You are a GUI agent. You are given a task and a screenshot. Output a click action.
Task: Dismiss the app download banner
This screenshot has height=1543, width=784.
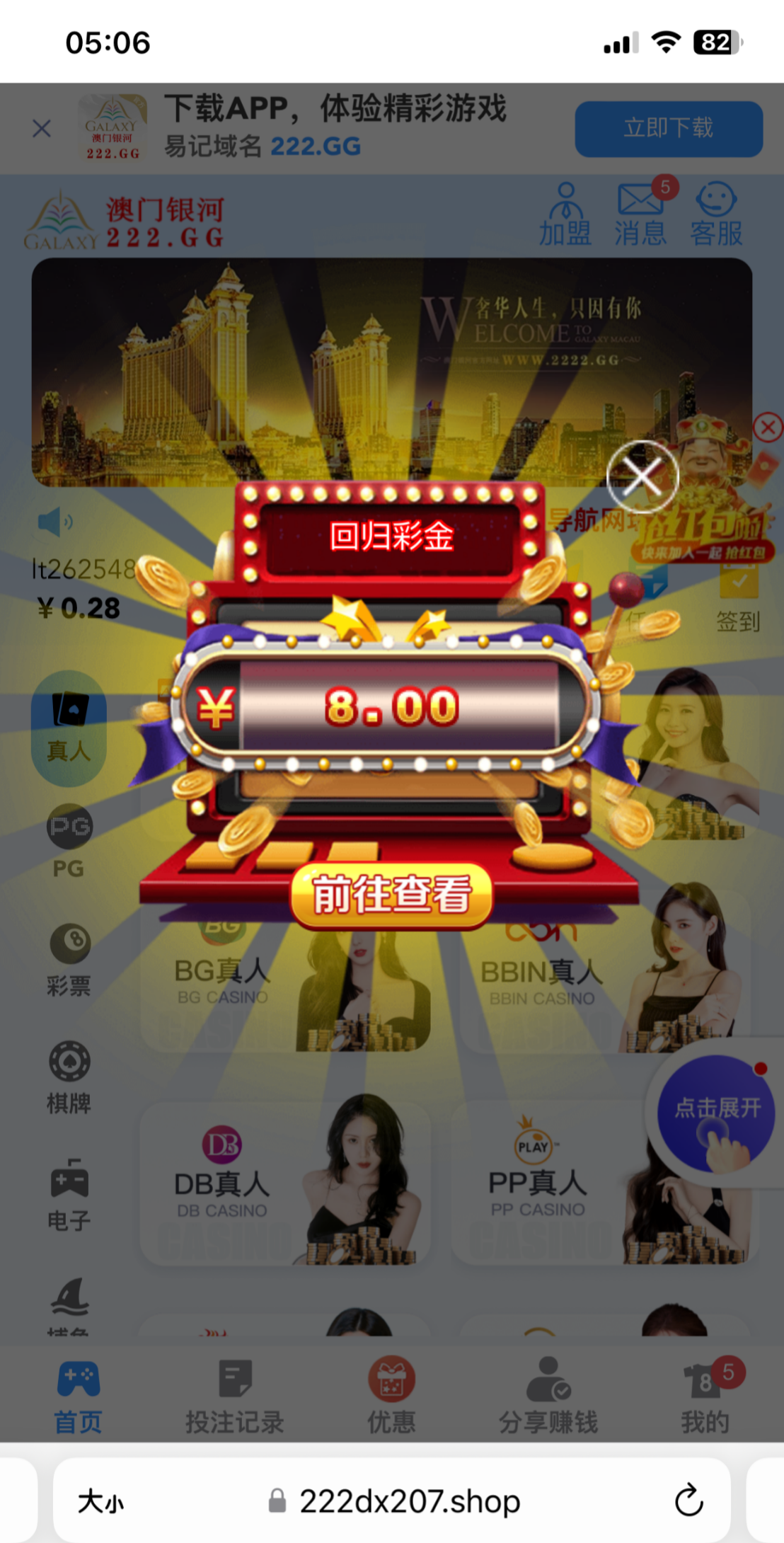tap(42, 128)
